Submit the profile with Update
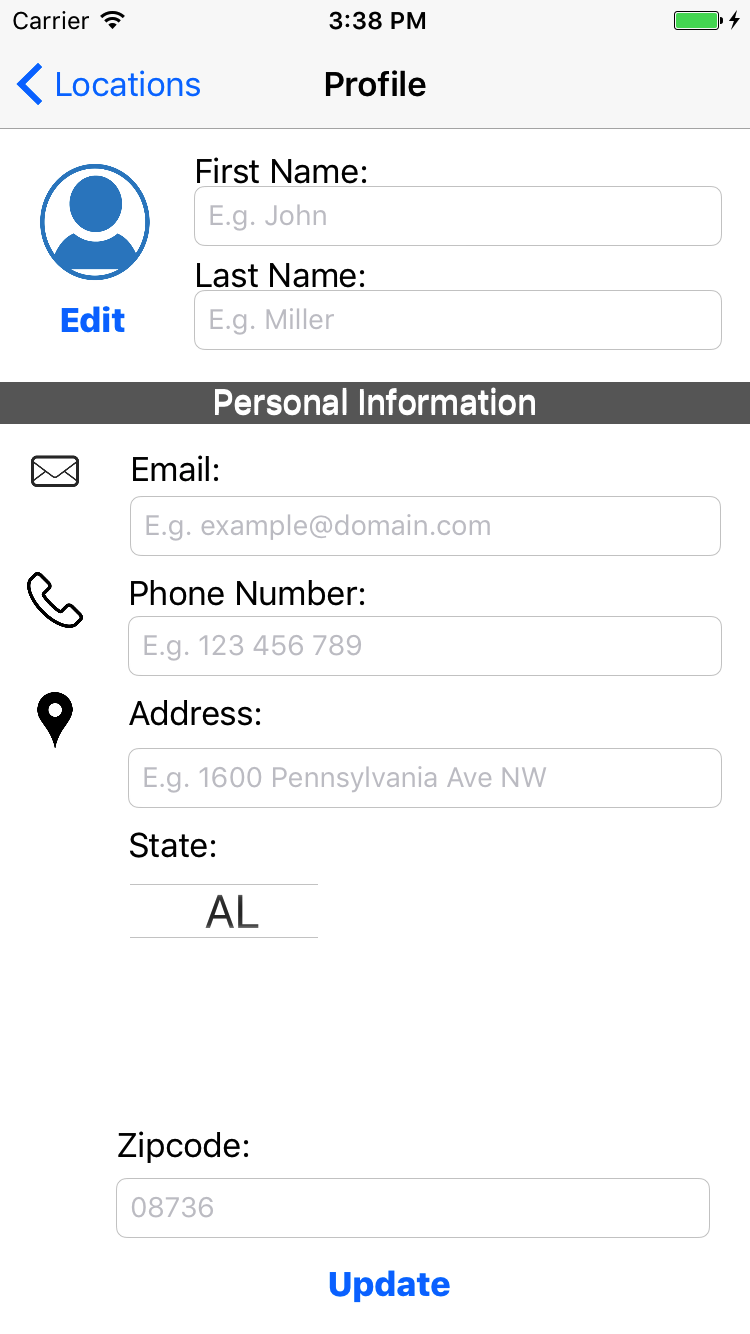Image resolution: width=750 pixels, height=1334 pixels. click(x=389, y=1284)
